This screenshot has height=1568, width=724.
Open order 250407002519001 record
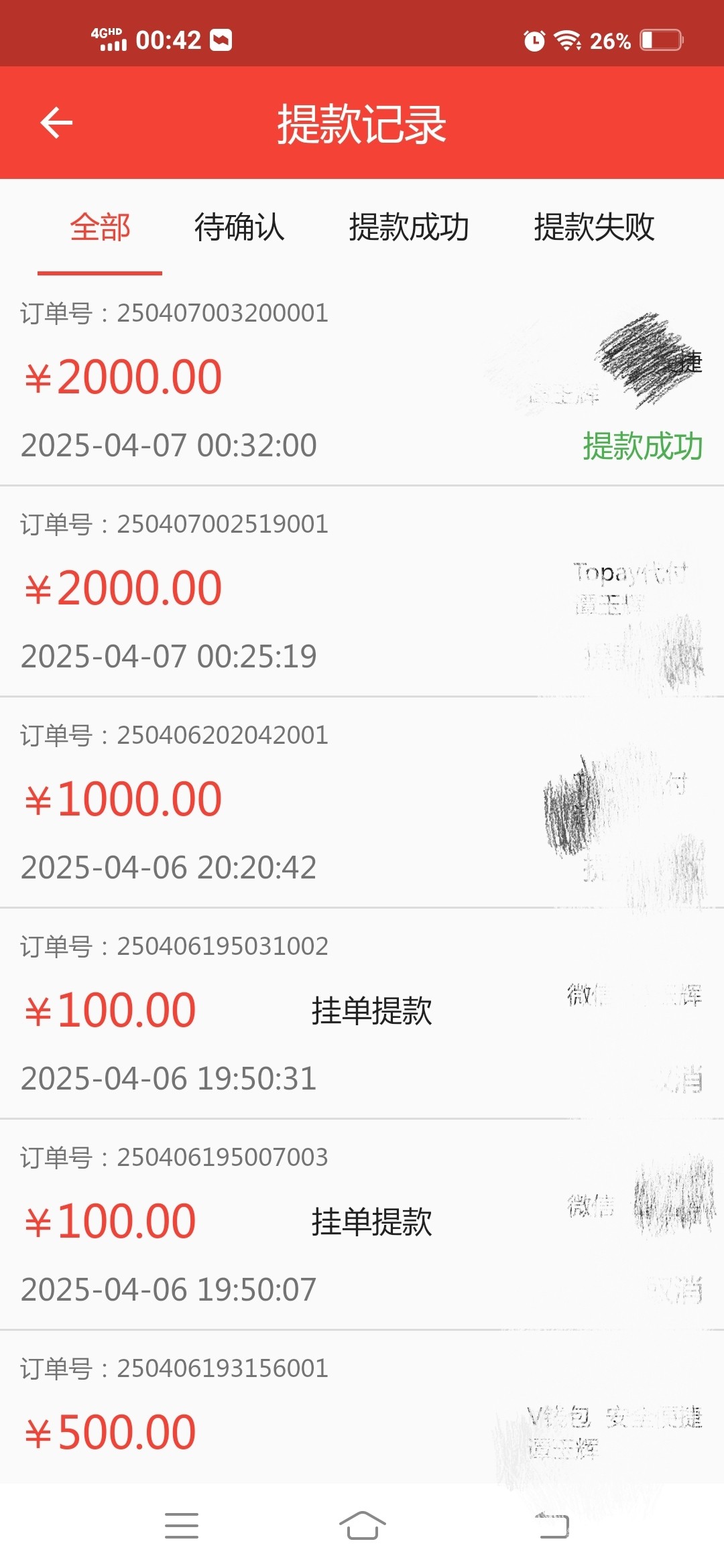click(362, 592)
